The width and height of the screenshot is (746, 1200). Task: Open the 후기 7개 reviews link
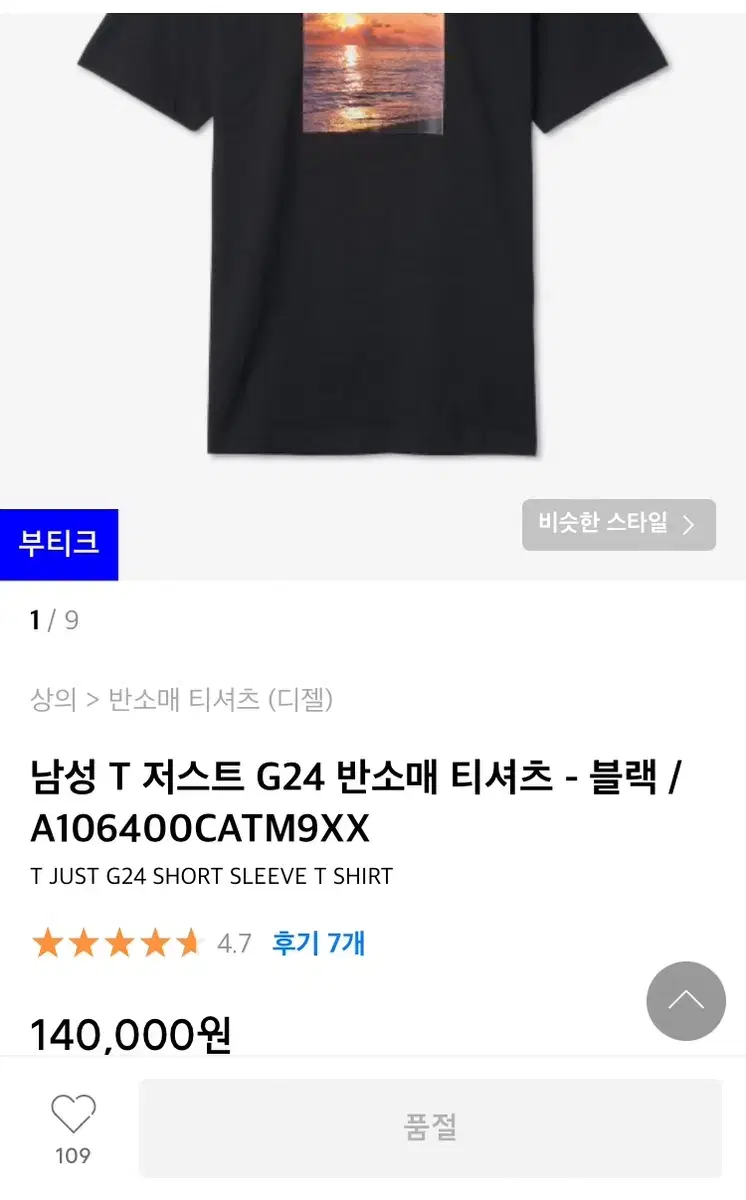point(317,942)
